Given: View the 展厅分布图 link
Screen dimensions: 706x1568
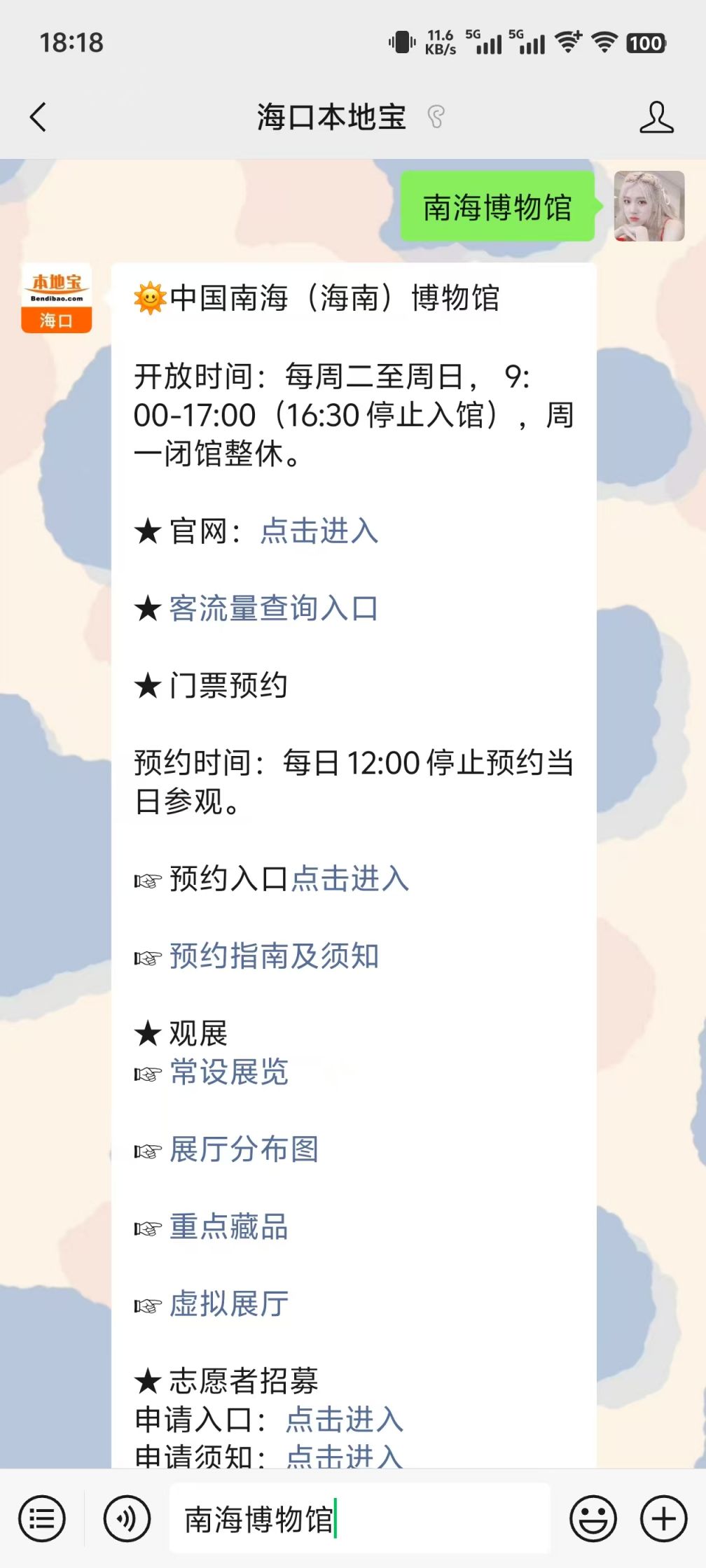Looking at the screenshot, I should point(244,1149).
